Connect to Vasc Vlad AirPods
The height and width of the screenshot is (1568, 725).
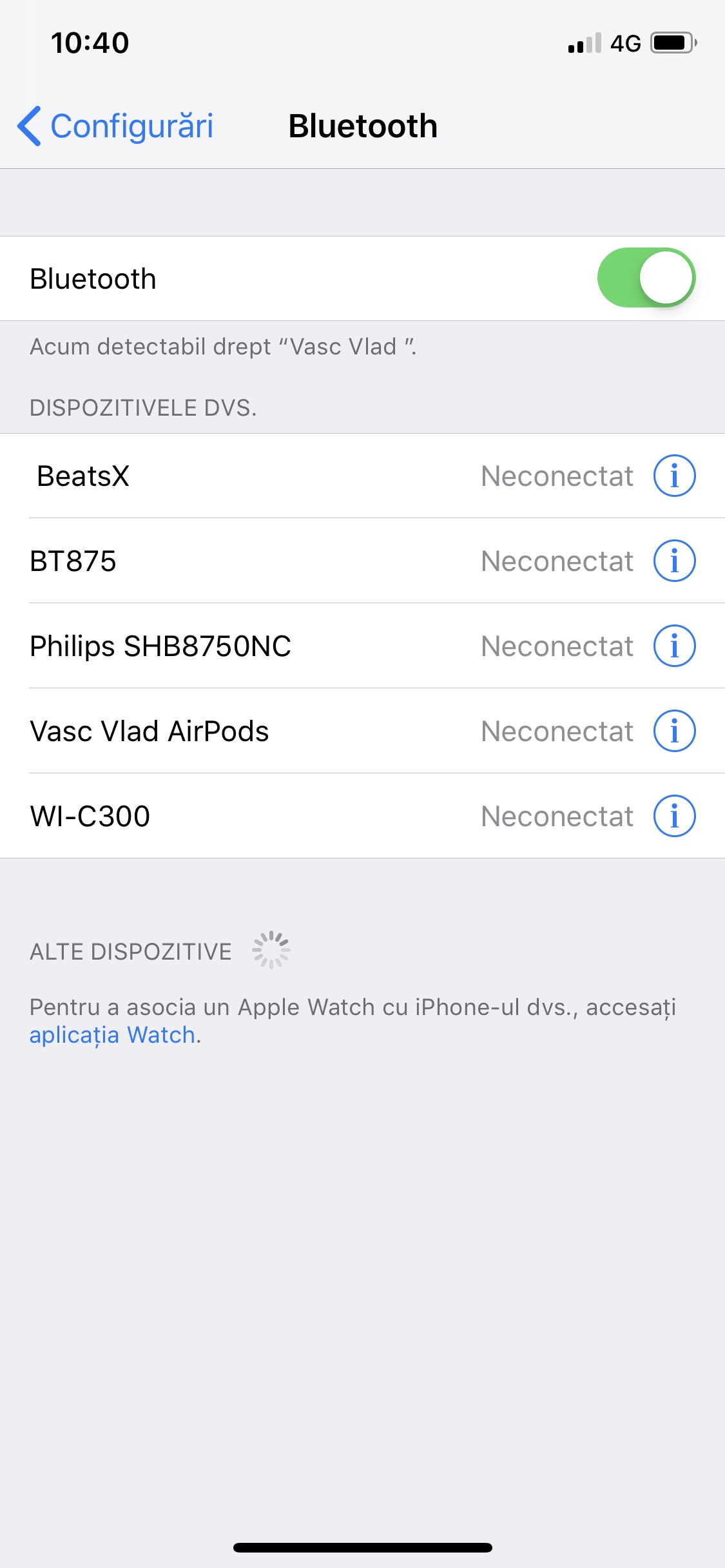362,731
